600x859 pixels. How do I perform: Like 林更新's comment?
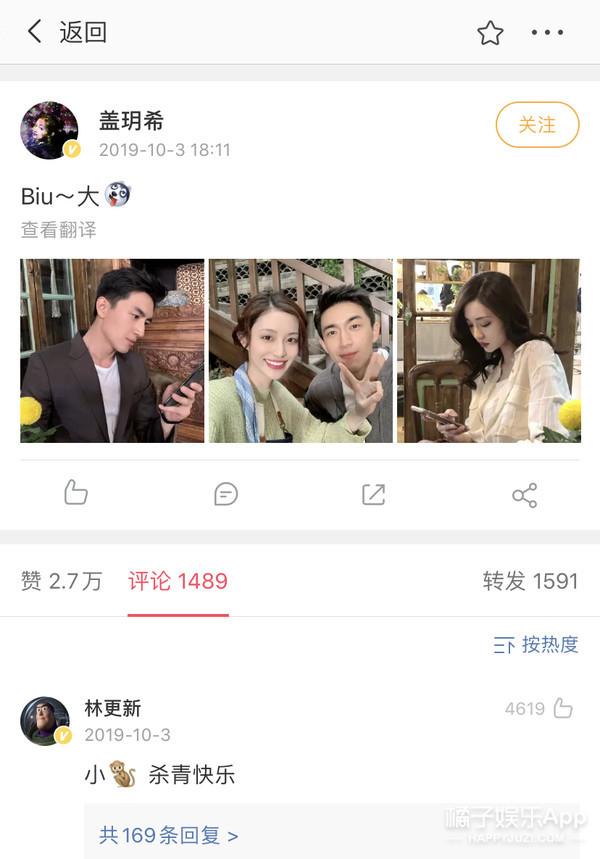click(x=563, y=709)
